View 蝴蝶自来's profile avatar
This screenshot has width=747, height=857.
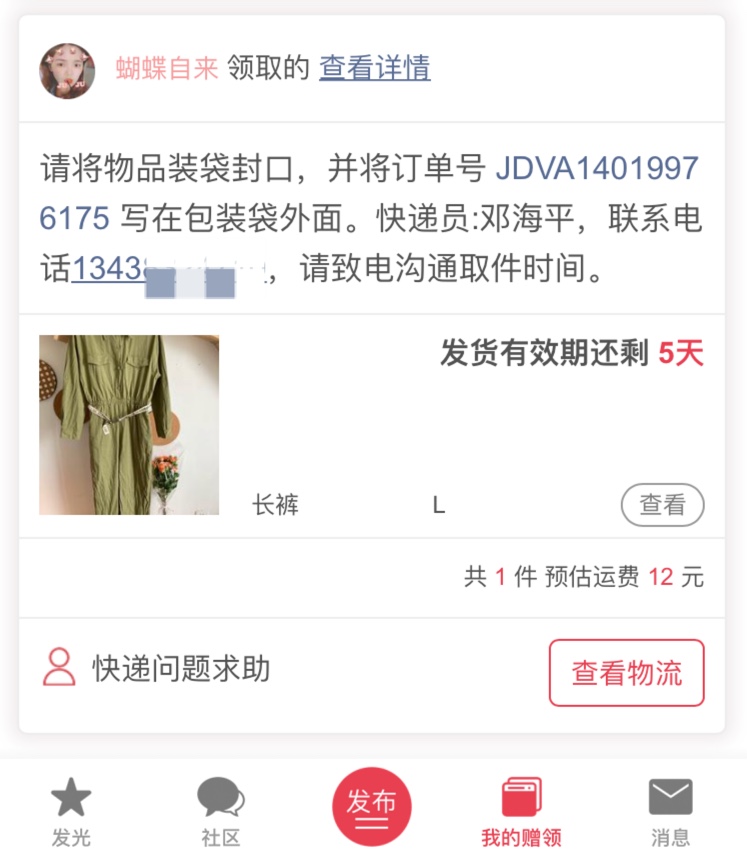click(67, 71)
